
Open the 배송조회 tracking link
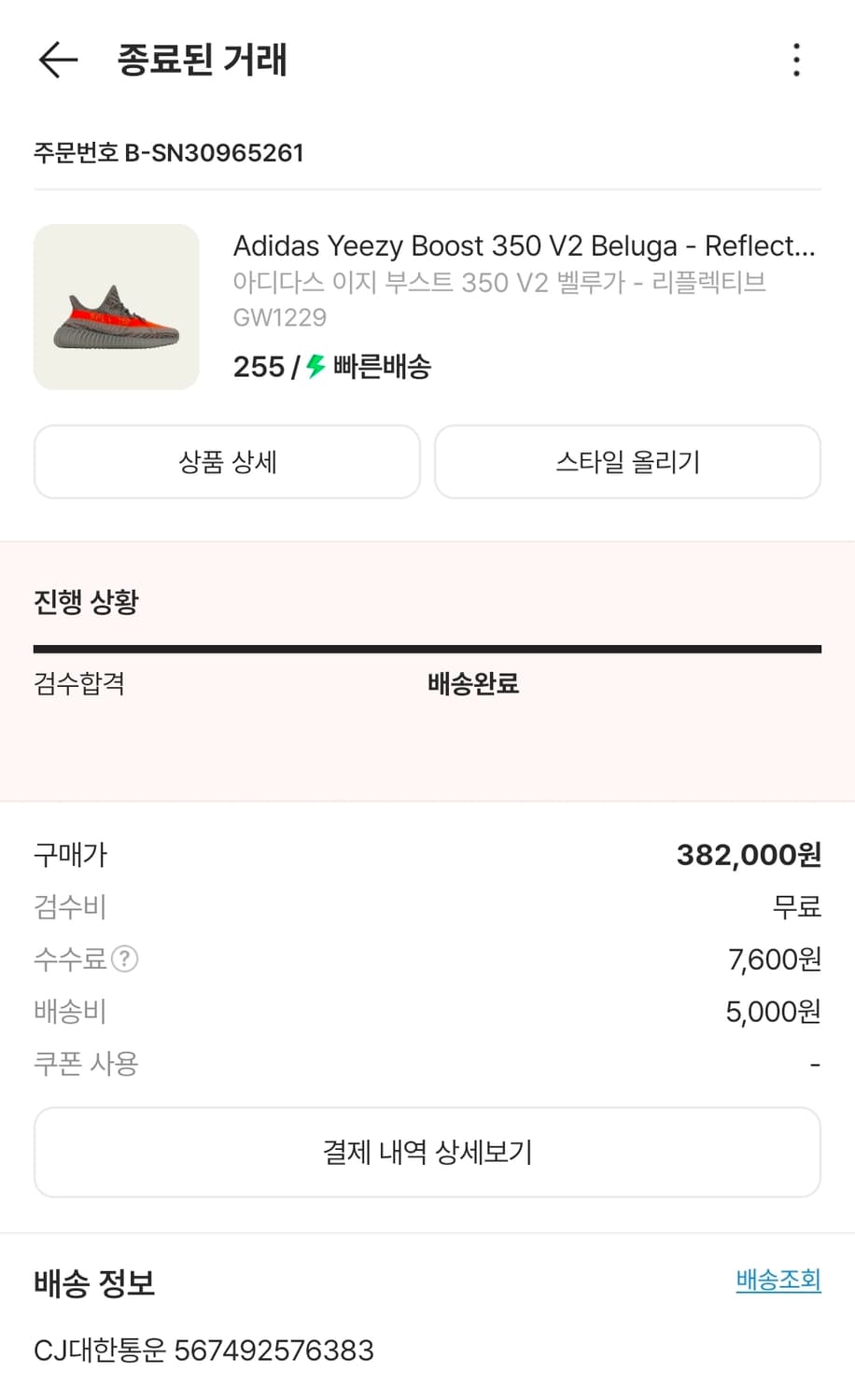tap(778, 1280)
